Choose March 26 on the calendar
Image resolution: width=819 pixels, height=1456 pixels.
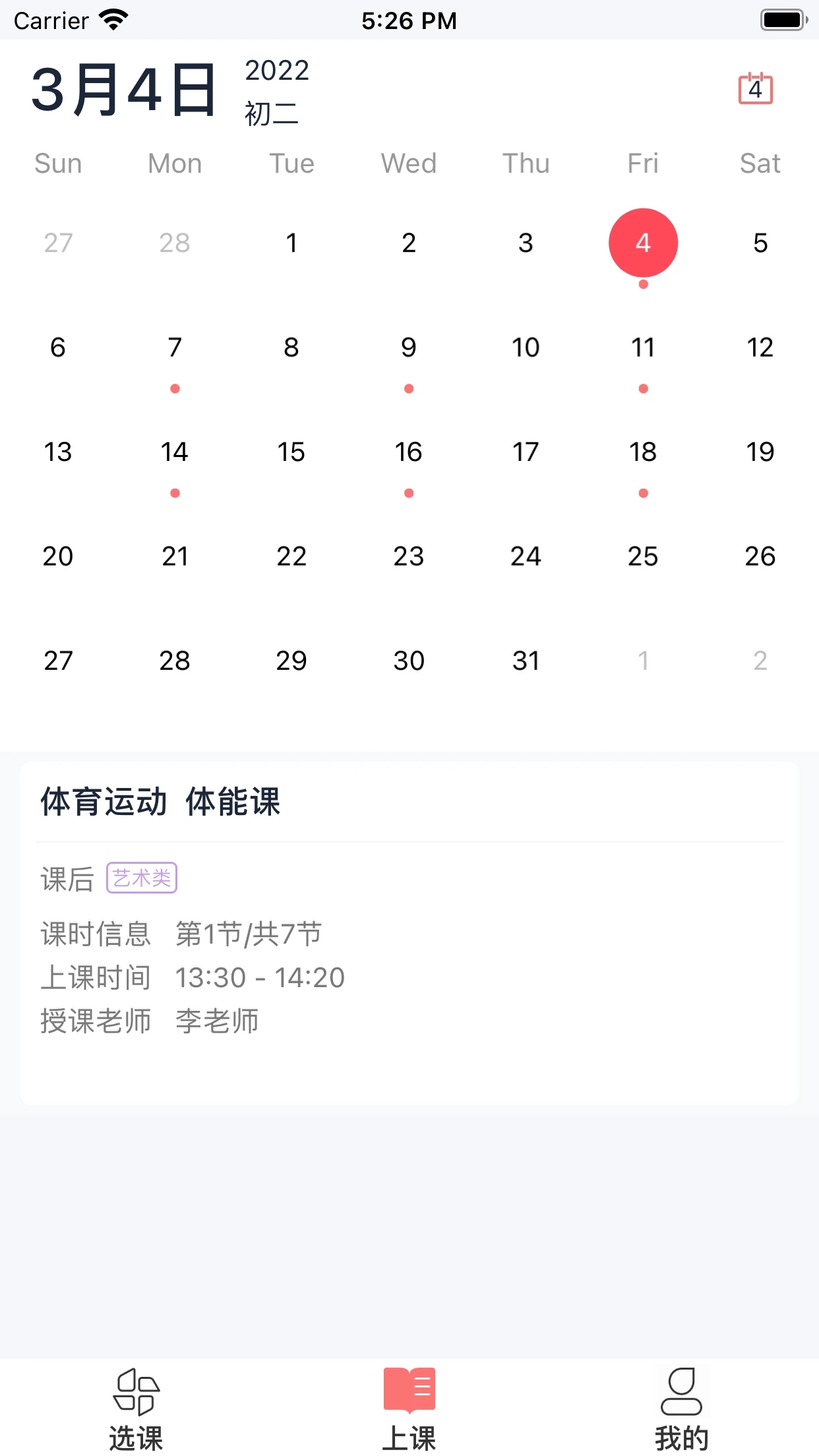coord(760,557)
